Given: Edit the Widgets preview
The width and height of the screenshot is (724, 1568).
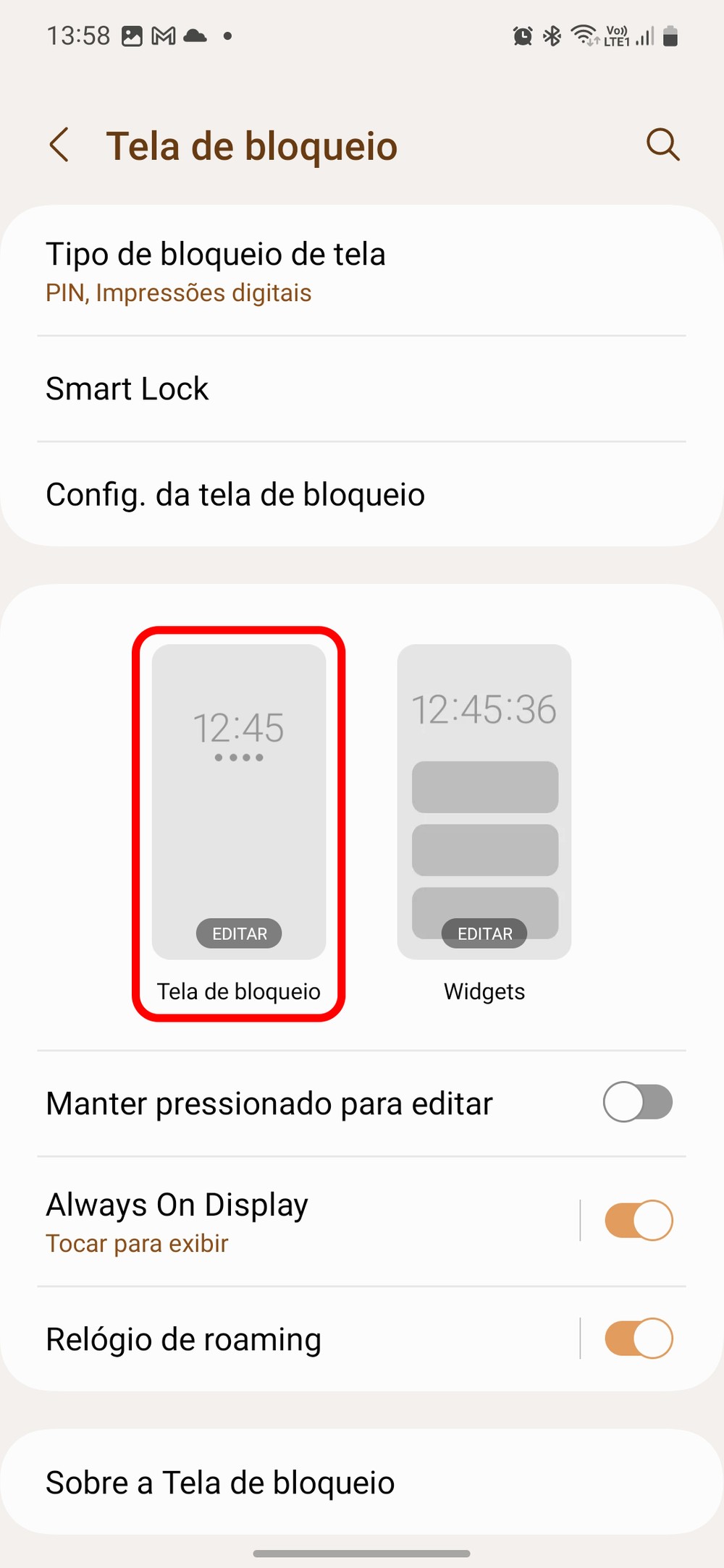Looking at the screenshot, I should click(484, 933).
